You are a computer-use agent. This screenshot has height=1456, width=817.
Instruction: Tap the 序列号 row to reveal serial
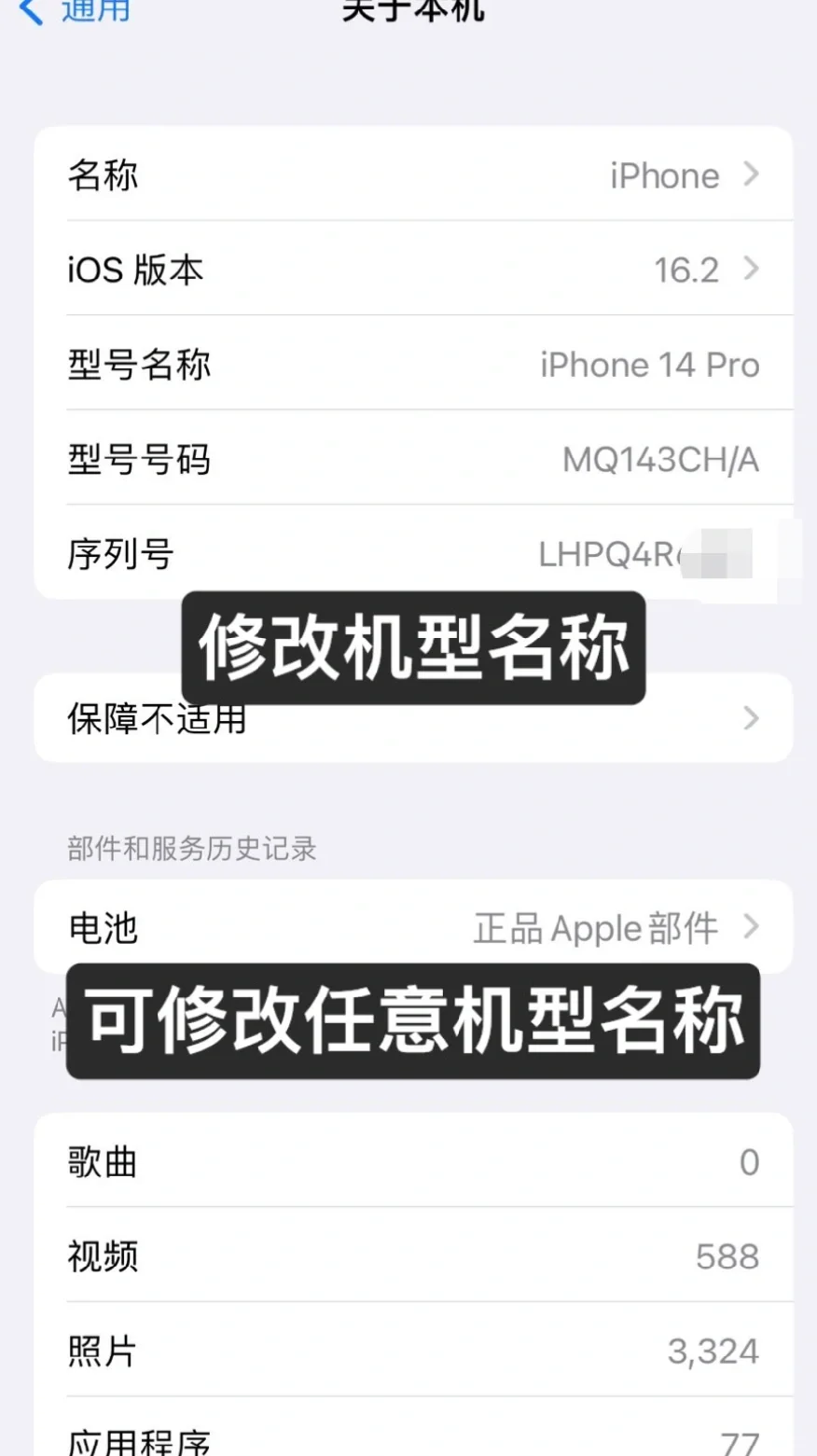[x=410, y=553]
